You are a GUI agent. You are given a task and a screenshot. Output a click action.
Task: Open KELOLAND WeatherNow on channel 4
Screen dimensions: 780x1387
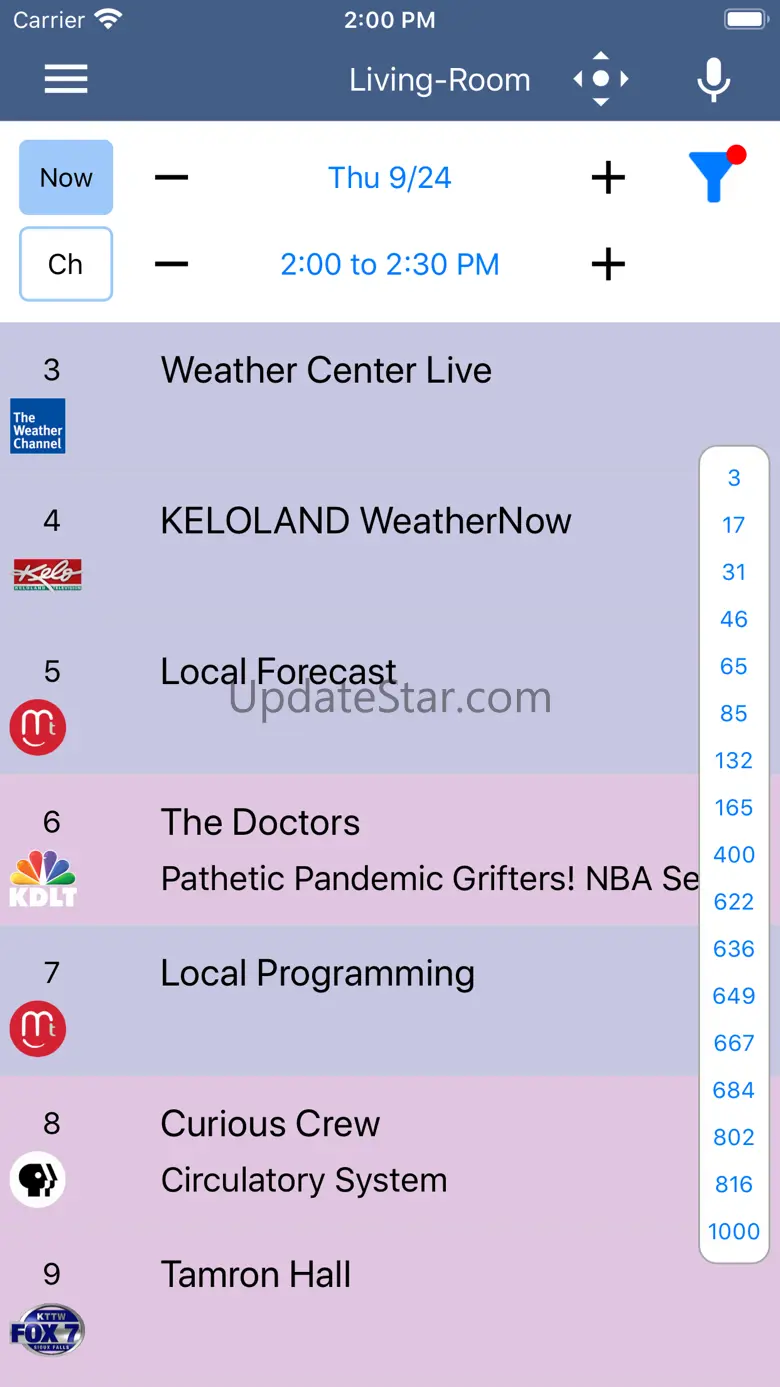coord(366,521)
